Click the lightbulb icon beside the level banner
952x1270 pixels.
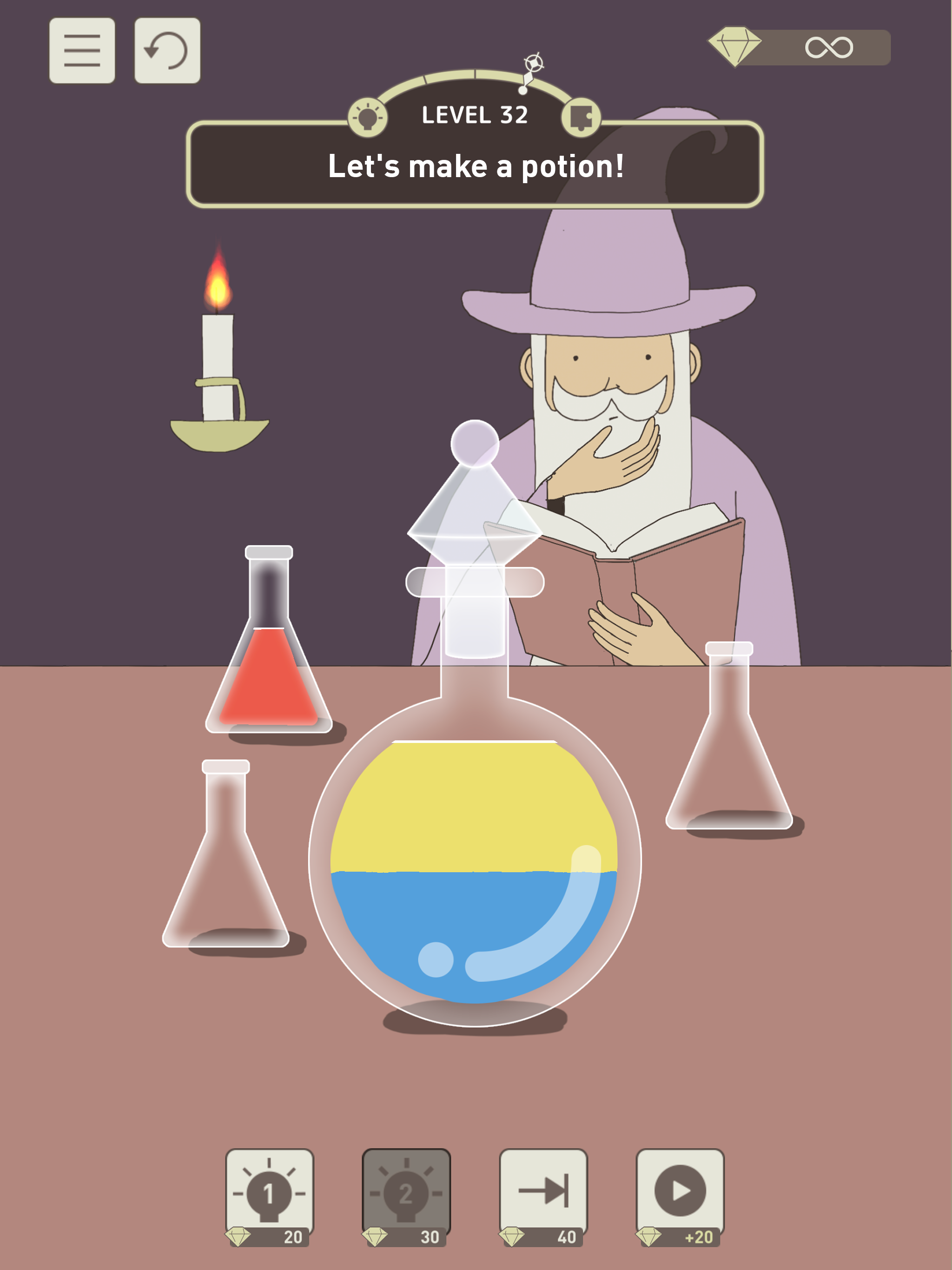click(x=369, y=117)
